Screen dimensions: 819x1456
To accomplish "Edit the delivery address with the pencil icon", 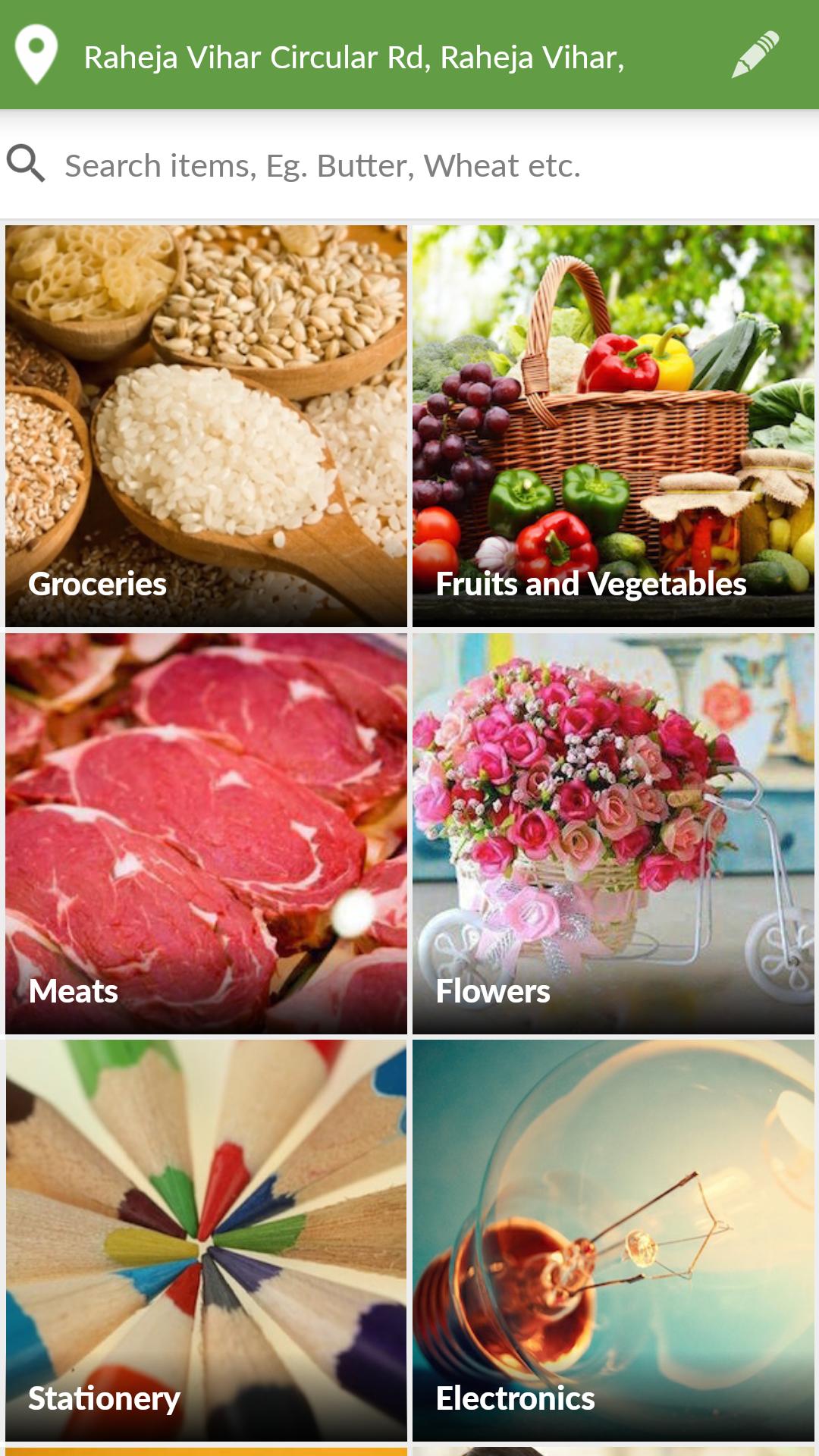I will click(x=755, y=55).
